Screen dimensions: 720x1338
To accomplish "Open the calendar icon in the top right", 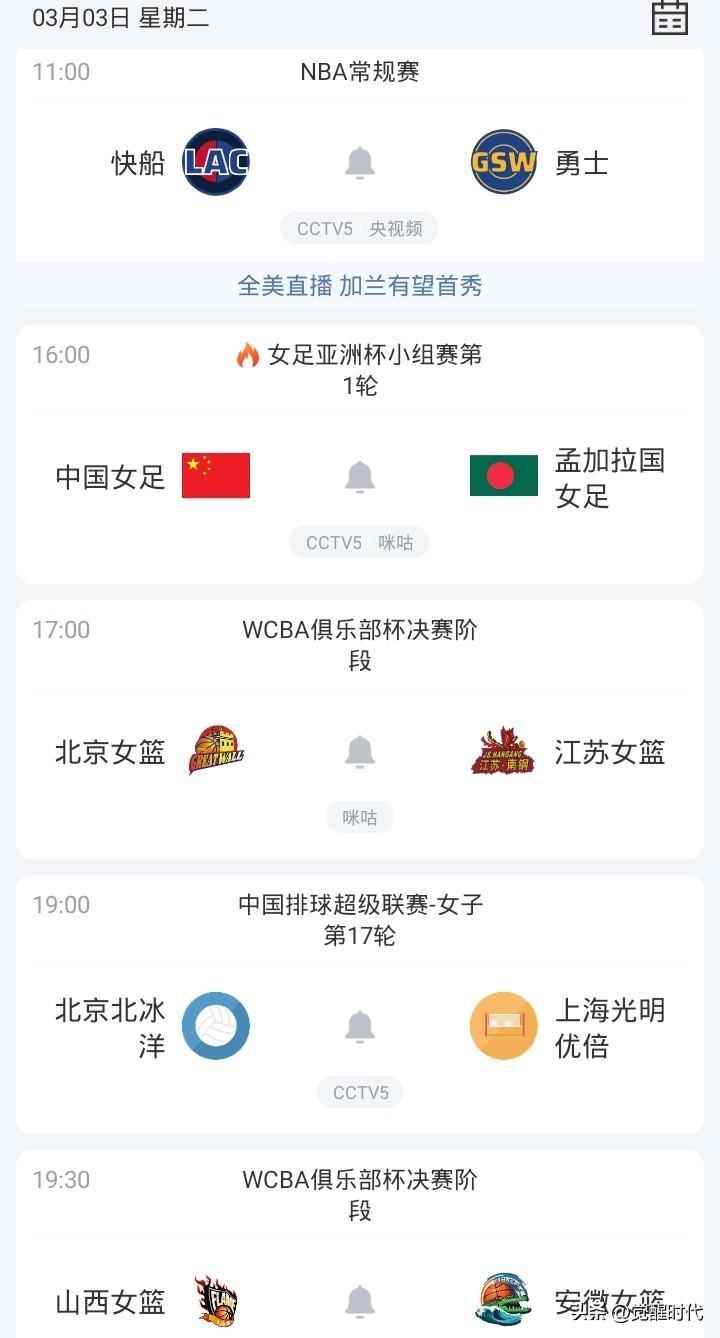I will [x=668, y=17].
